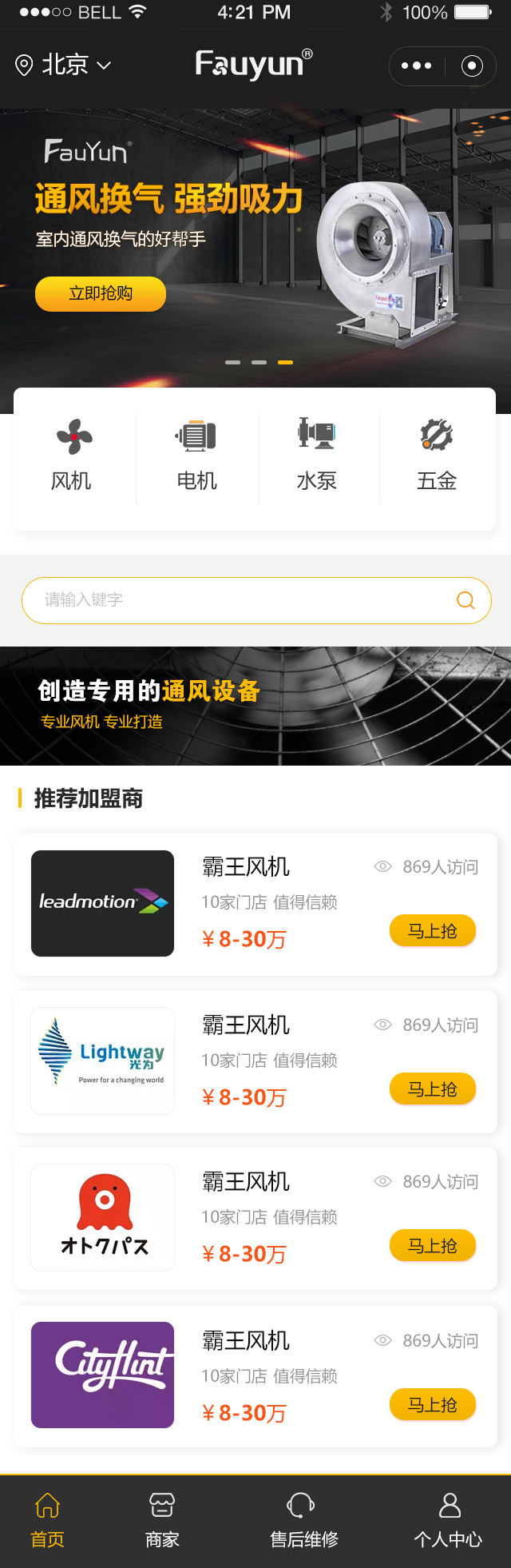Open the 北京 city selector dropdown
Screen dimensions: 511x1568
point(64,65)
